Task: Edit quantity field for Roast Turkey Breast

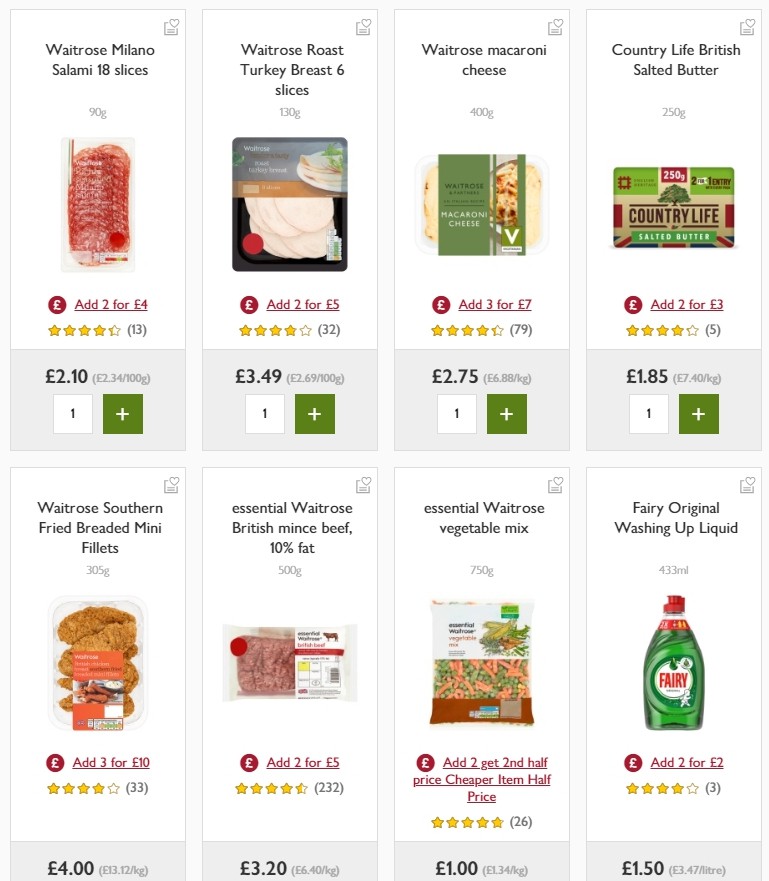Action: click(265, 413)
